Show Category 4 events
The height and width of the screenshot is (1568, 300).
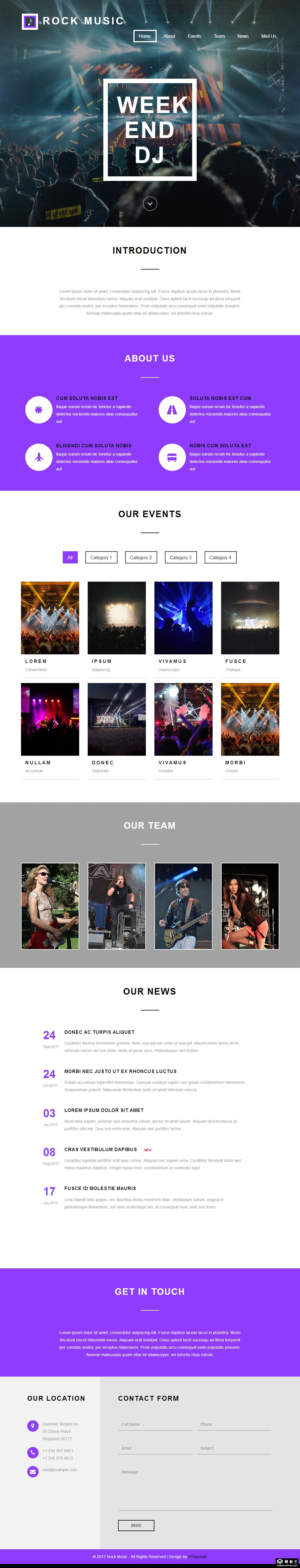[220, 558]
